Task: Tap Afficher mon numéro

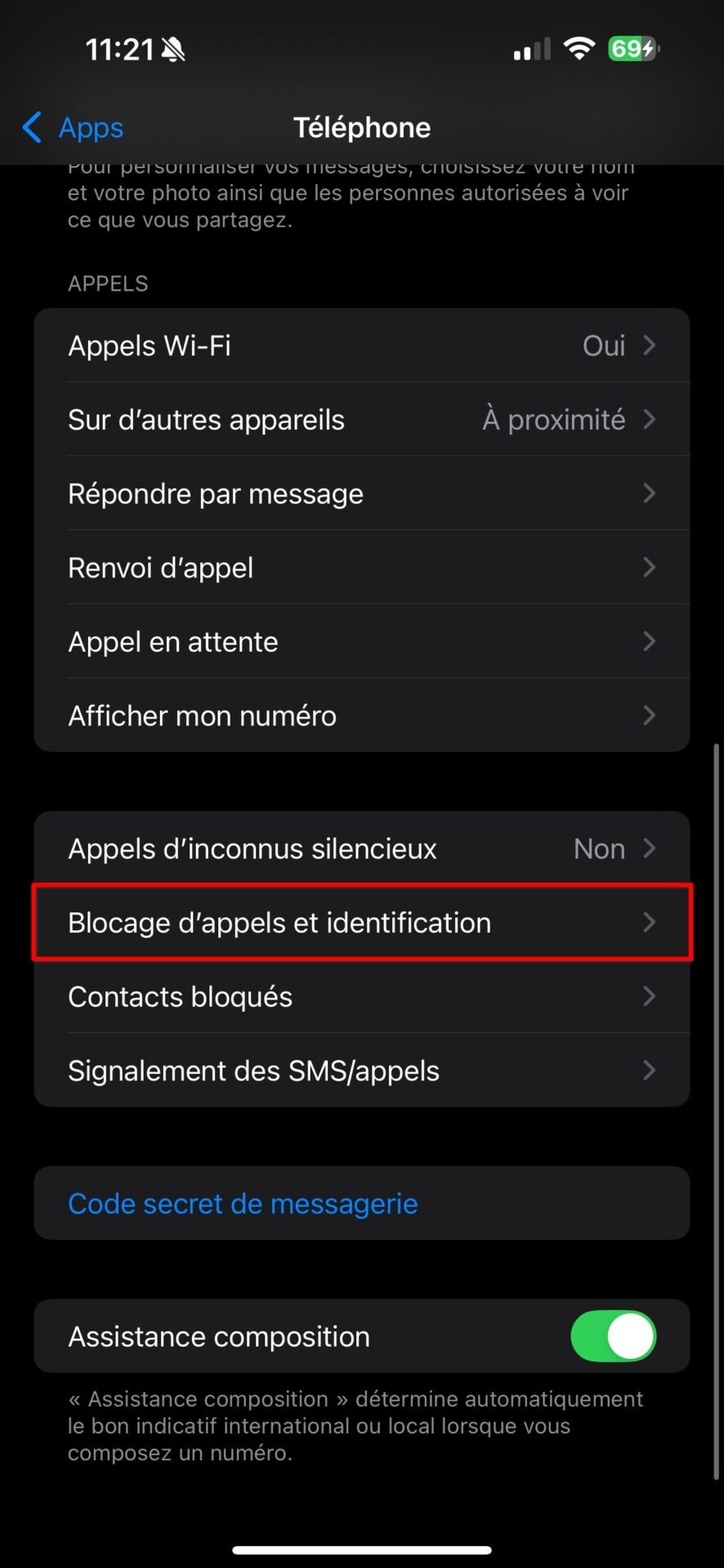Action: 362,715
